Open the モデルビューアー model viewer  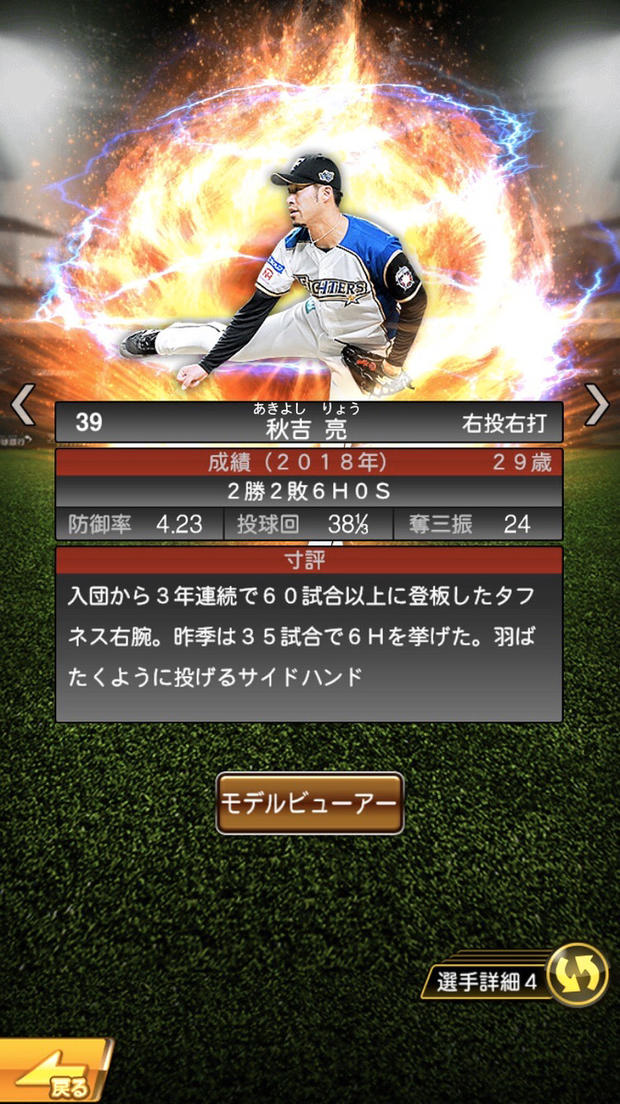pyautogui.click(x=309, y=803)
